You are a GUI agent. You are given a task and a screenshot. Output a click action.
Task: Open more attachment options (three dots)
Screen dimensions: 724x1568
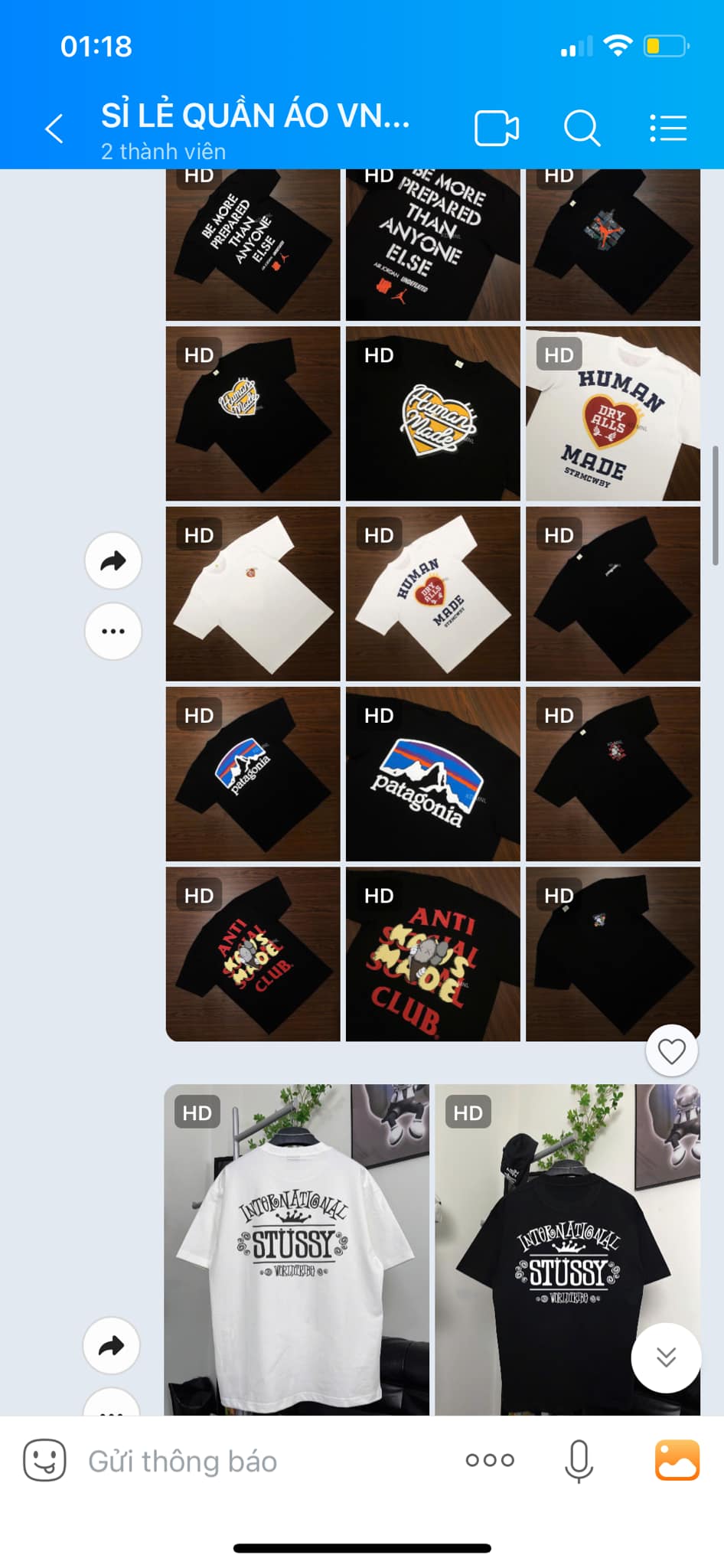click(x=490, y=1460)
